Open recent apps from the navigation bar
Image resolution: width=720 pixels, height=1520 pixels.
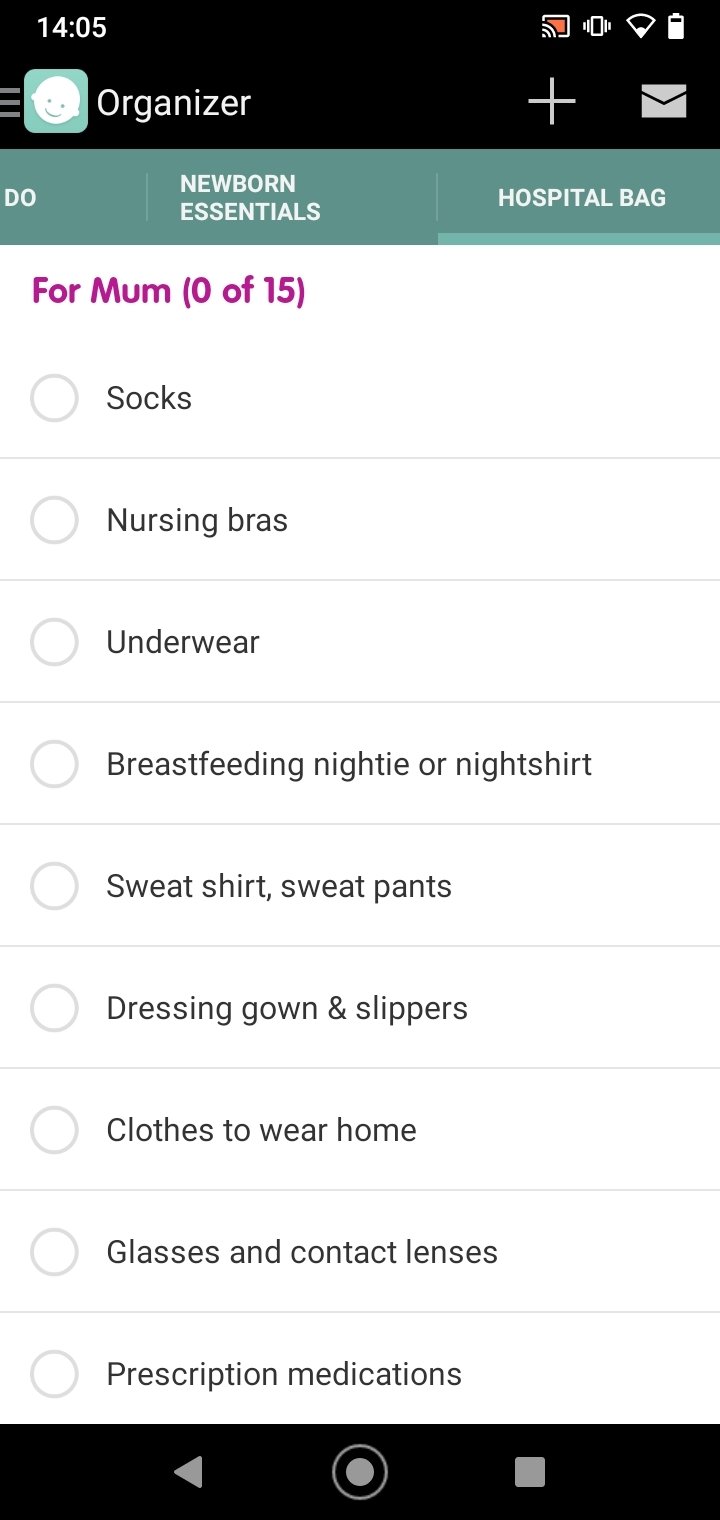click(529, 1472)
